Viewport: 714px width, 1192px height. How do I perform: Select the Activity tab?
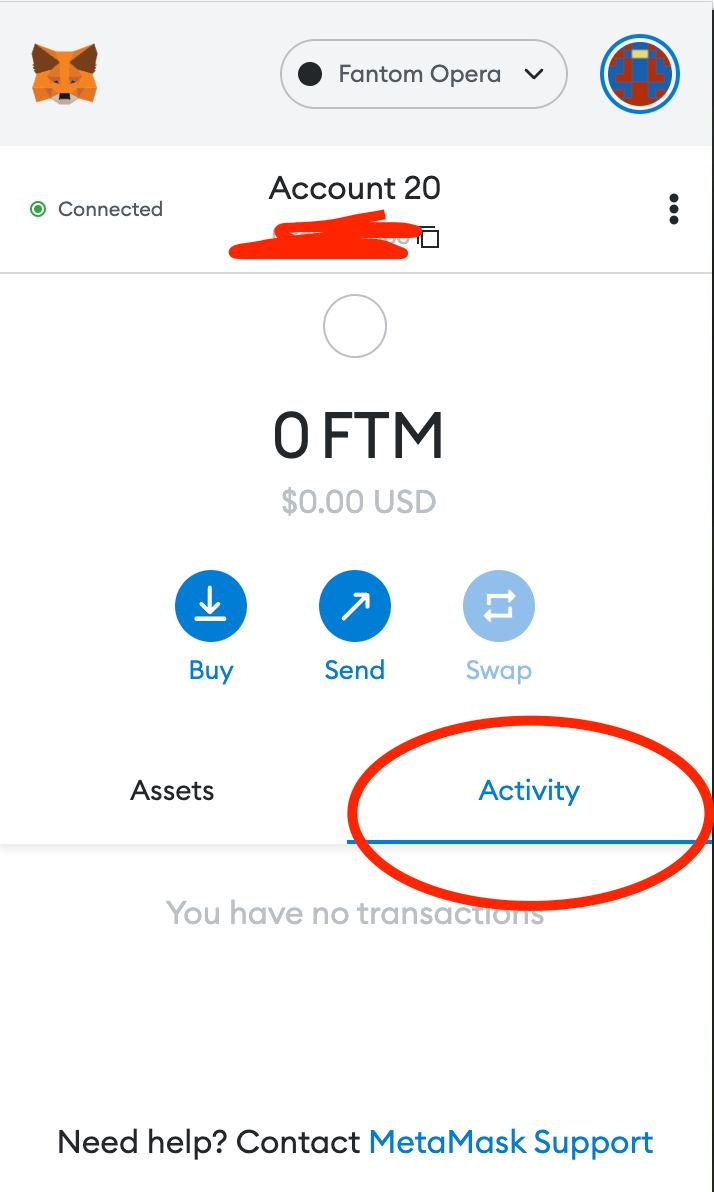(529, 791)
